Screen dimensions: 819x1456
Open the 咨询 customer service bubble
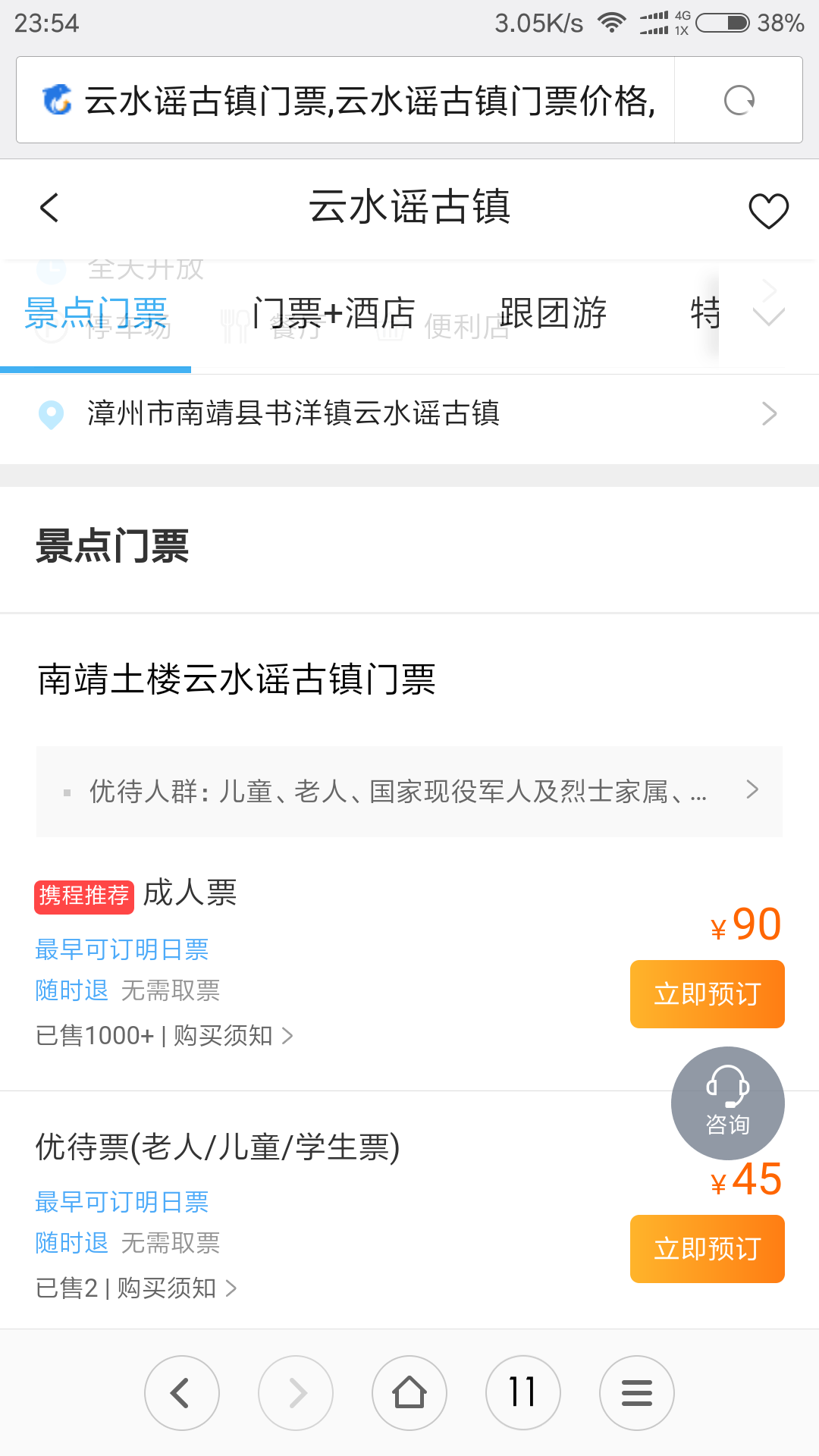click(x=727, y=1103)
